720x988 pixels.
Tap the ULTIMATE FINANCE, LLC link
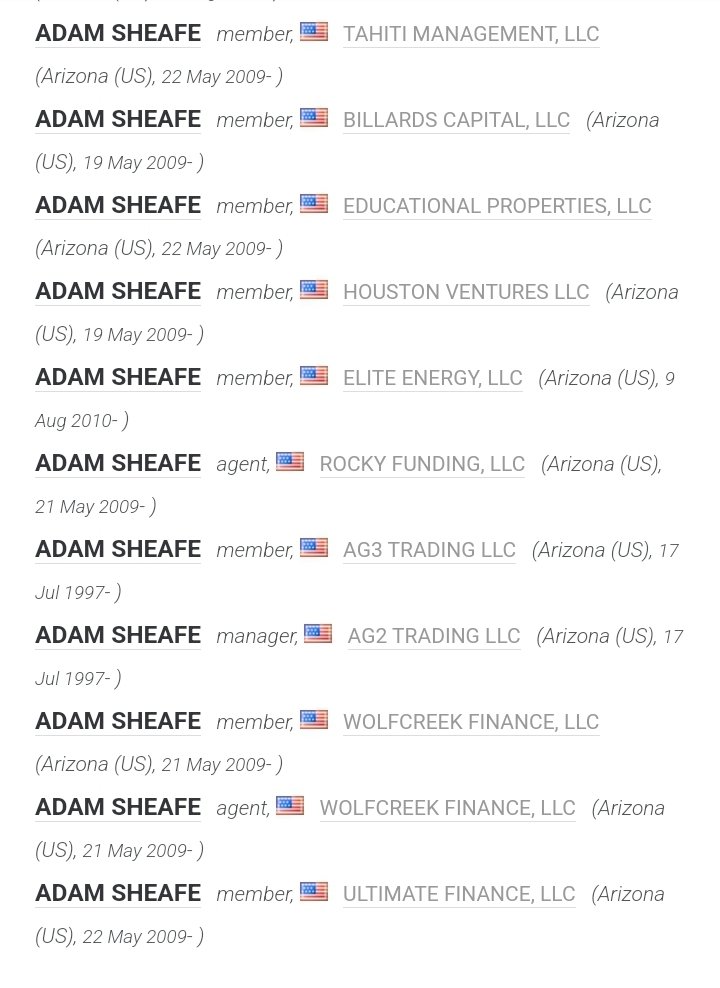[458, 894]
